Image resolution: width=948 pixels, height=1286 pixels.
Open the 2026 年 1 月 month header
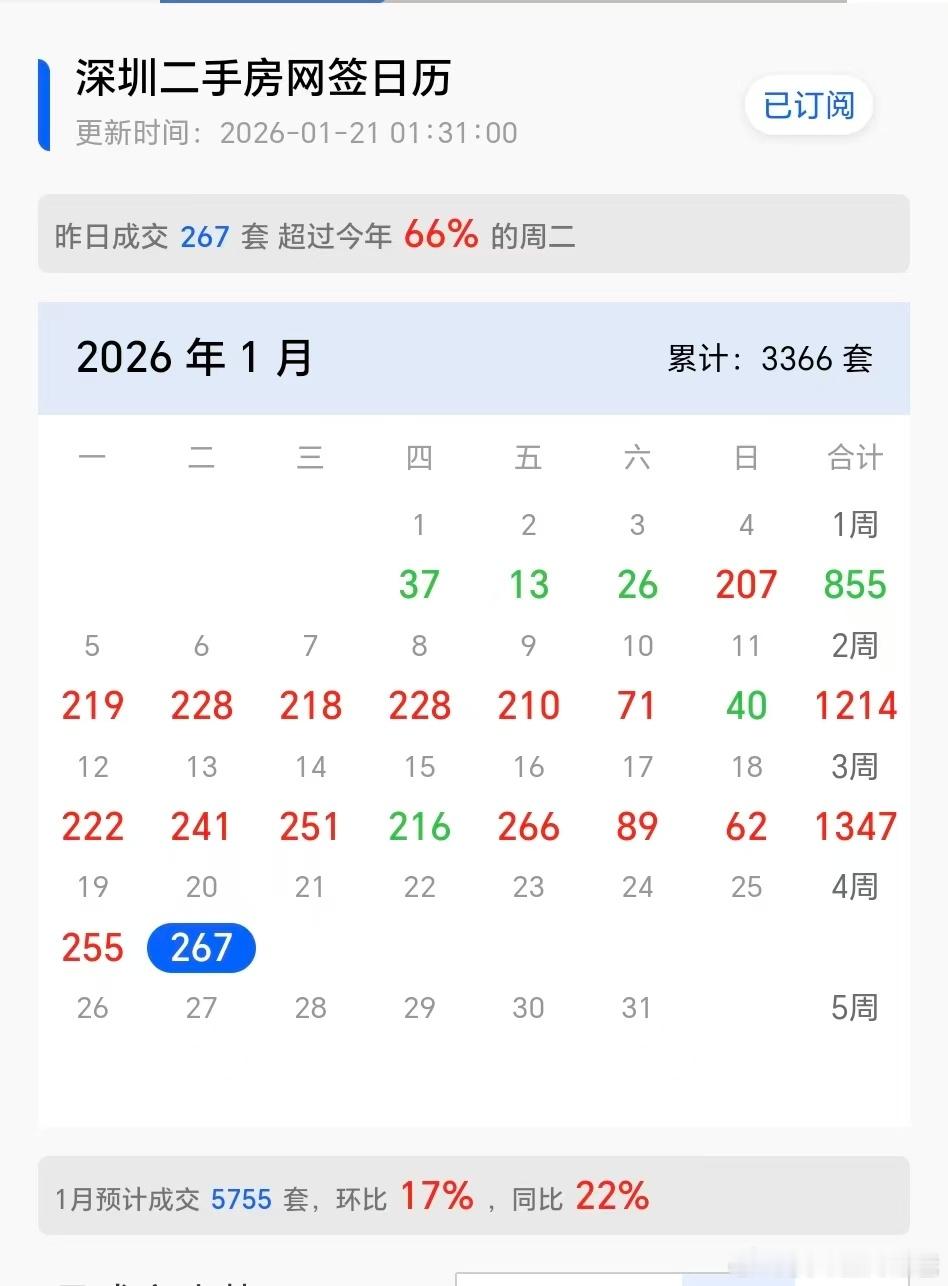point(196,357)
